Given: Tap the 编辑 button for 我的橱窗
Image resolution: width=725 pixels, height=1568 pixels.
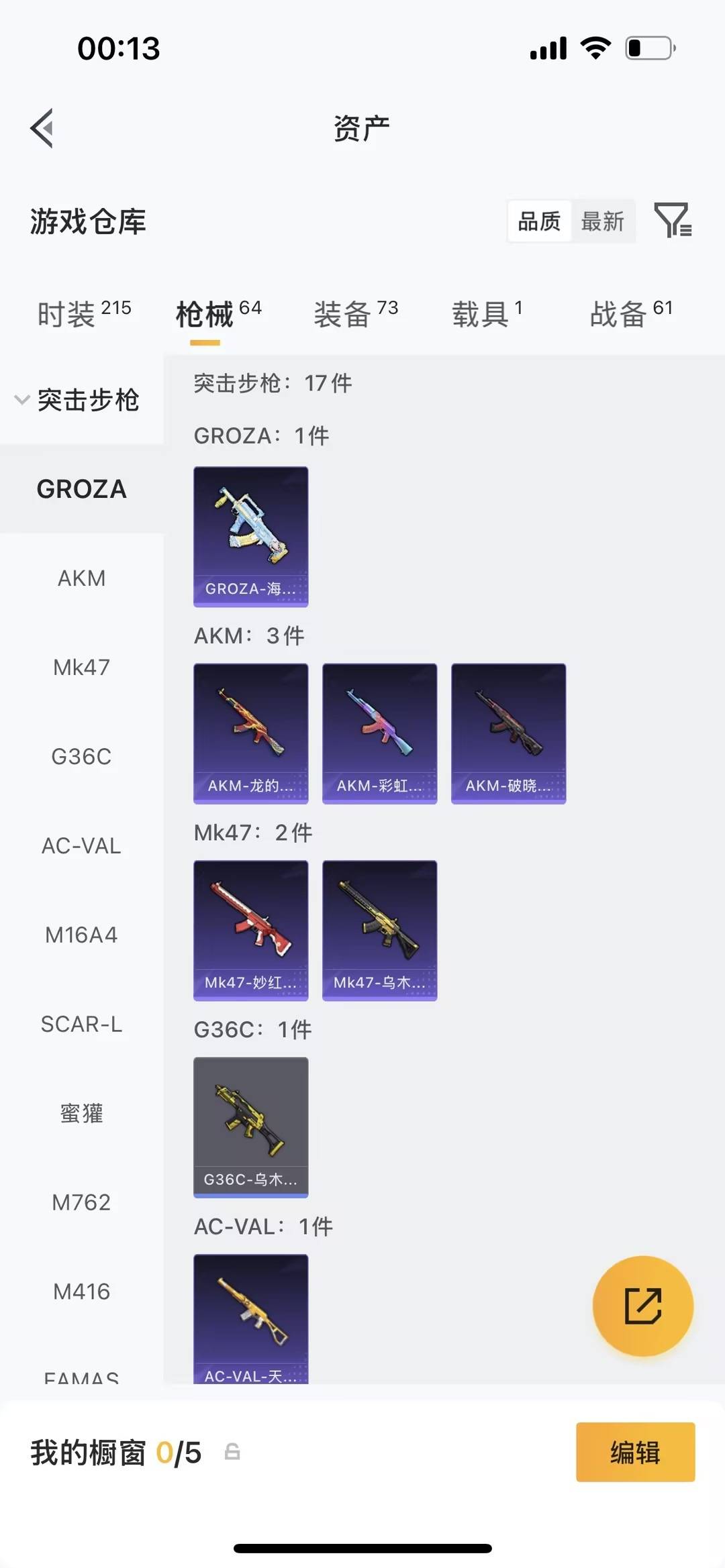Looking at the screenshot, I should click(635, 1453).
